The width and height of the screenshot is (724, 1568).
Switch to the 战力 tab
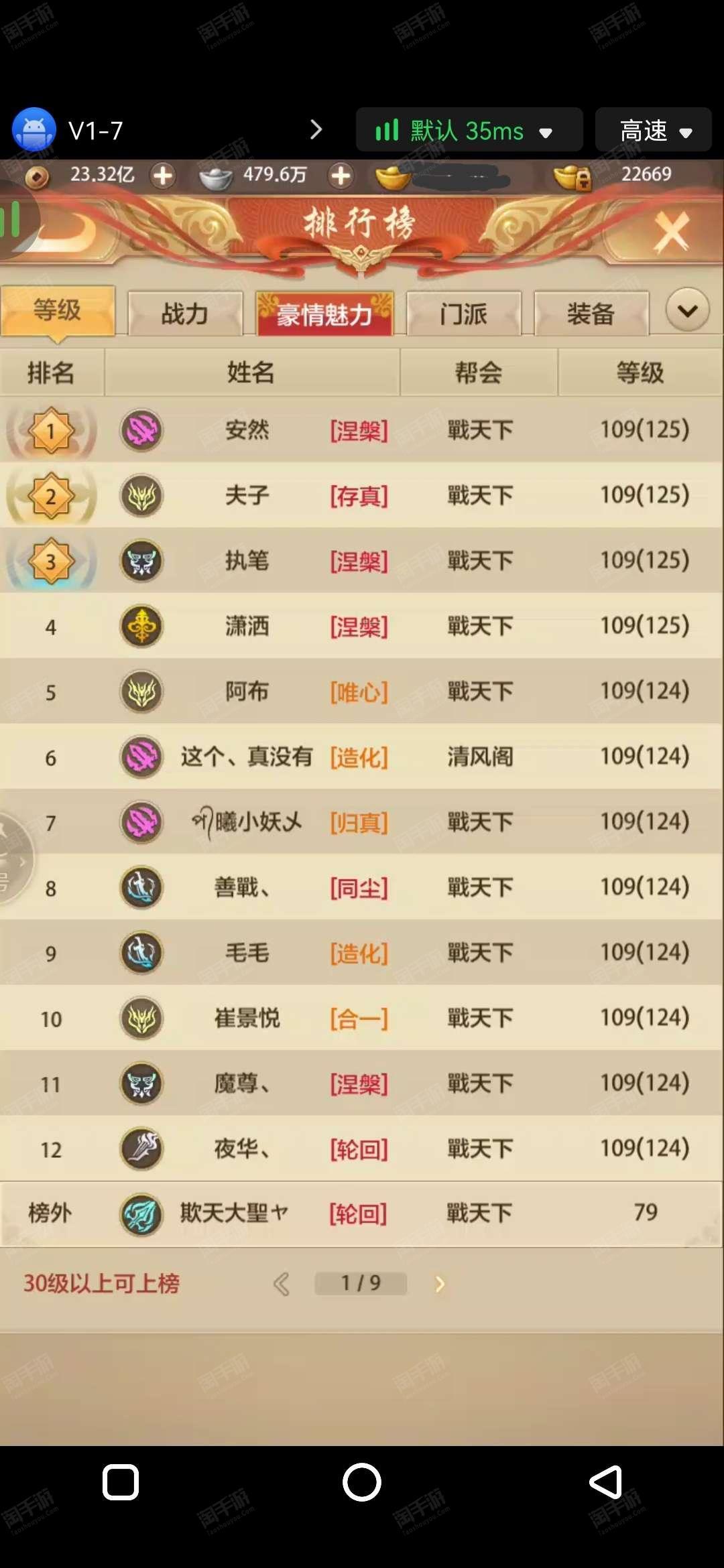pos(185,313)
